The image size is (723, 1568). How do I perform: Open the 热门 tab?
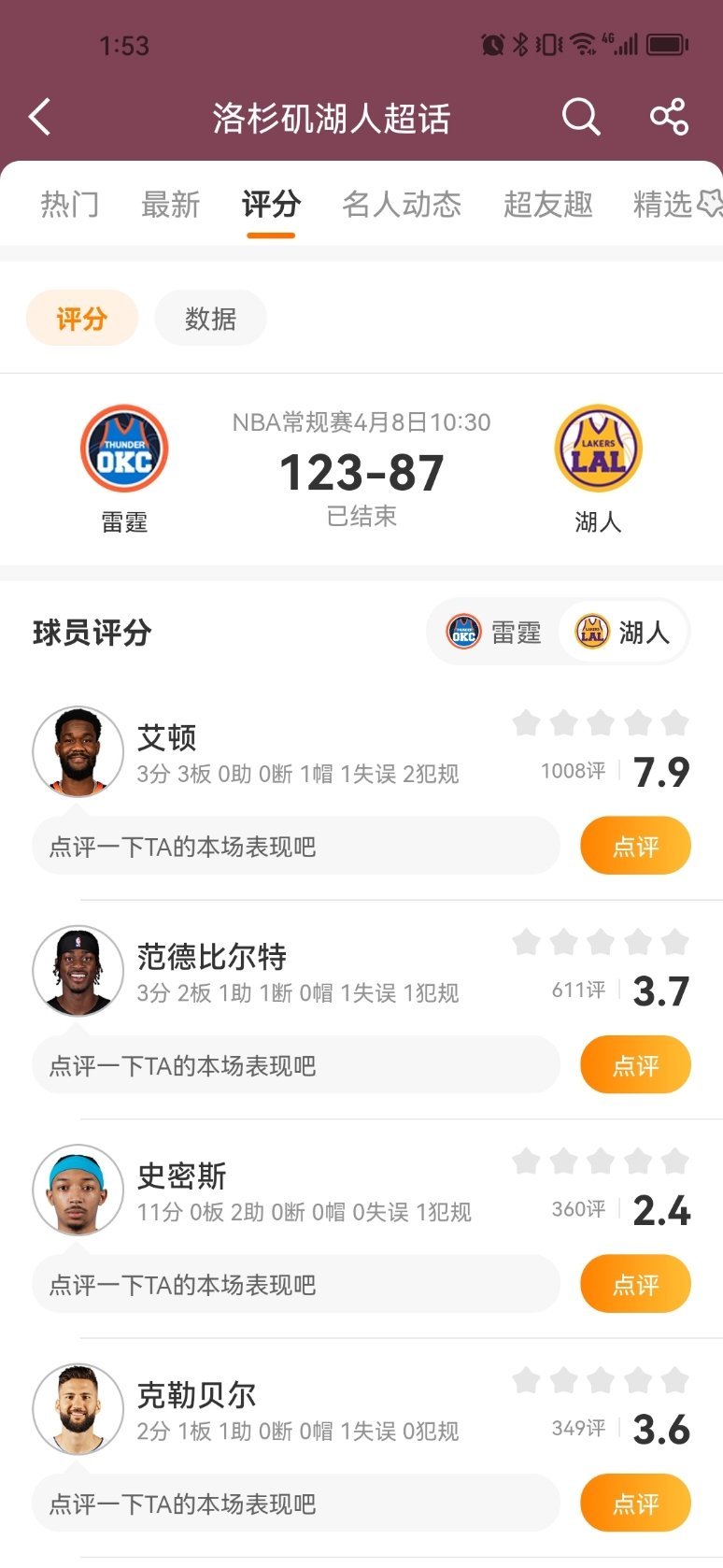[x=69, y=205]
